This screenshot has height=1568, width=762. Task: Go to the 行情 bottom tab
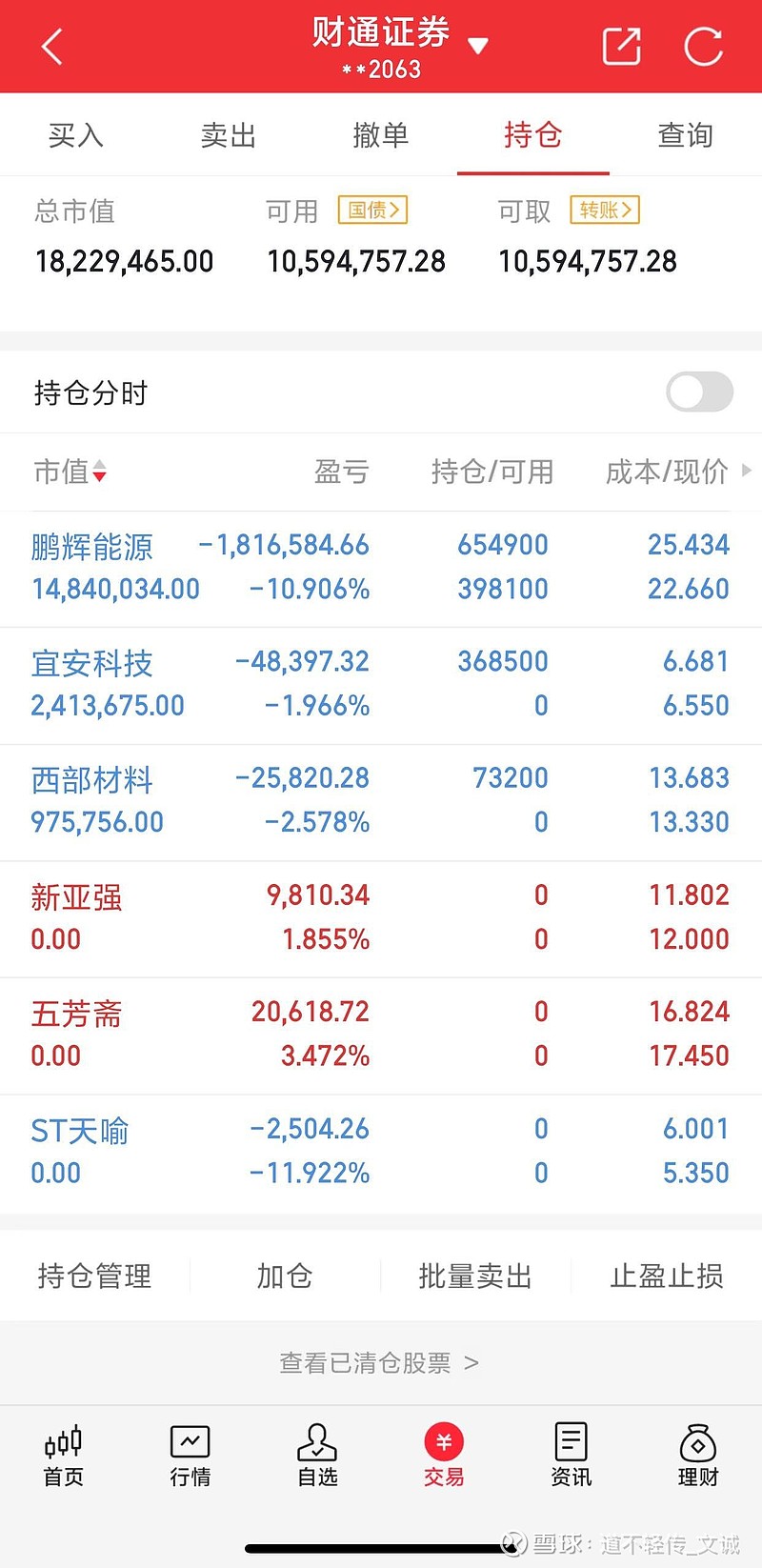(190, 1456)
